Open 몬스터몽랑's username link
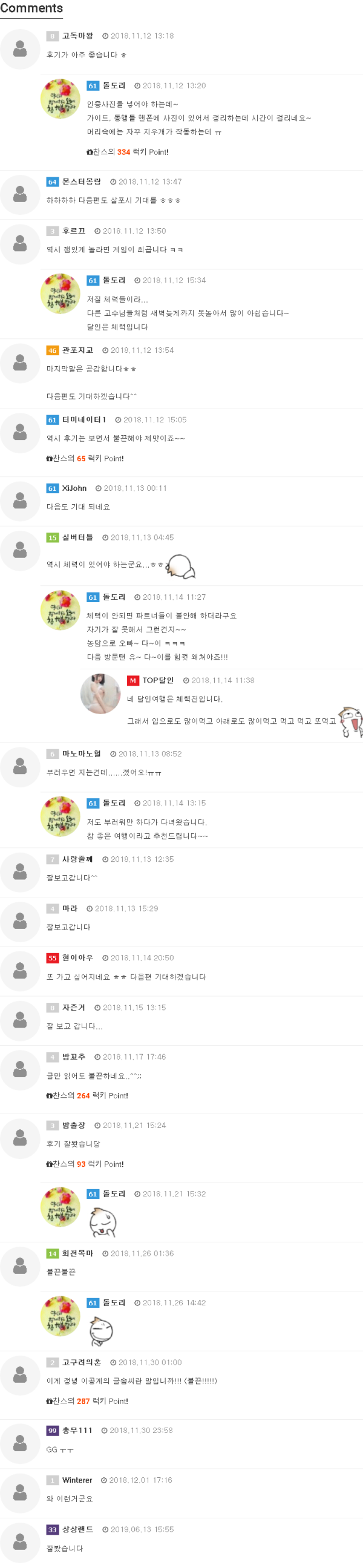The image size is (363, 1568). pyautogui.click(x=82, y=182)
